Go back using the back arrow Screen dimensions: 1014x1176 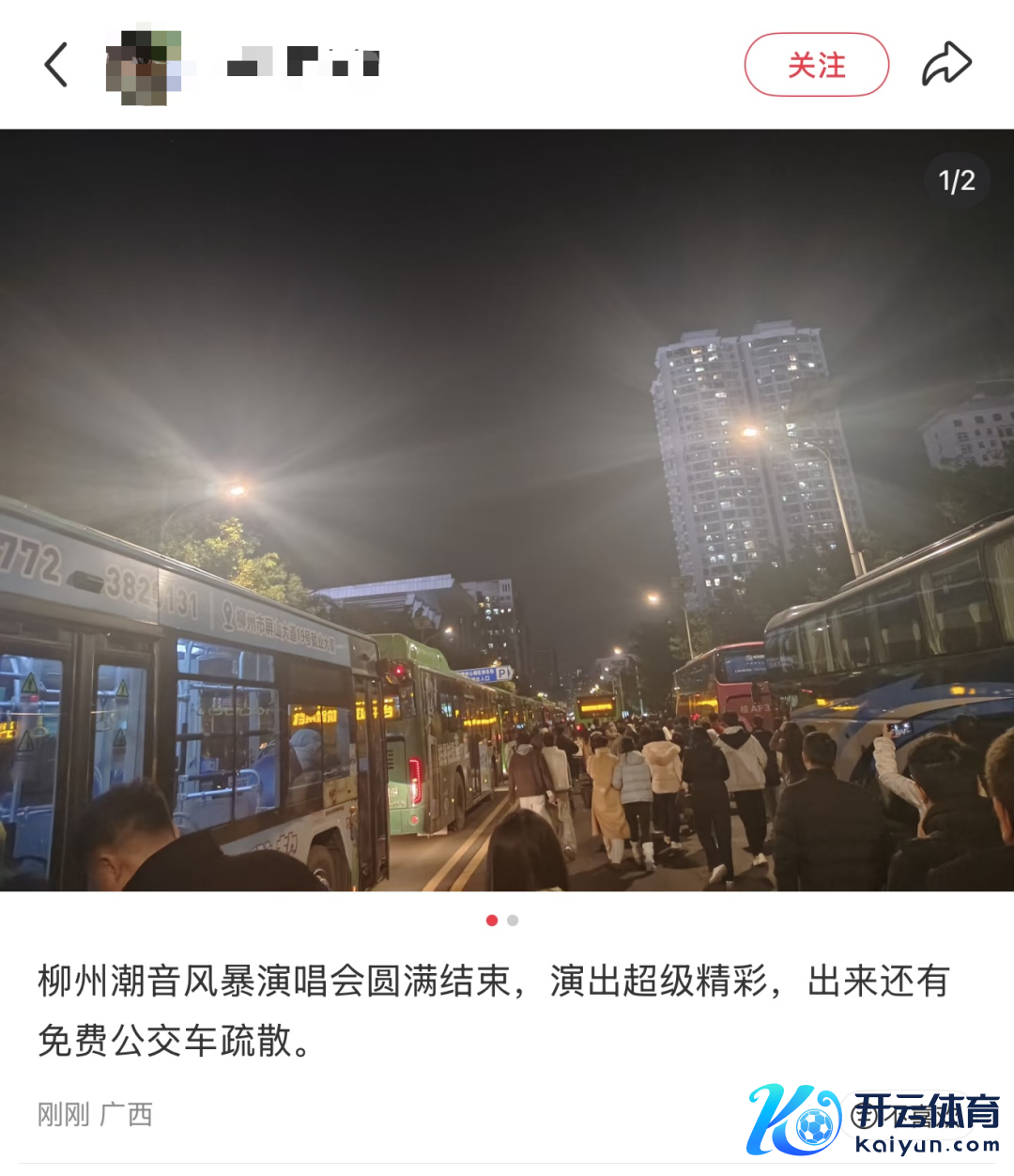point(56,65)
